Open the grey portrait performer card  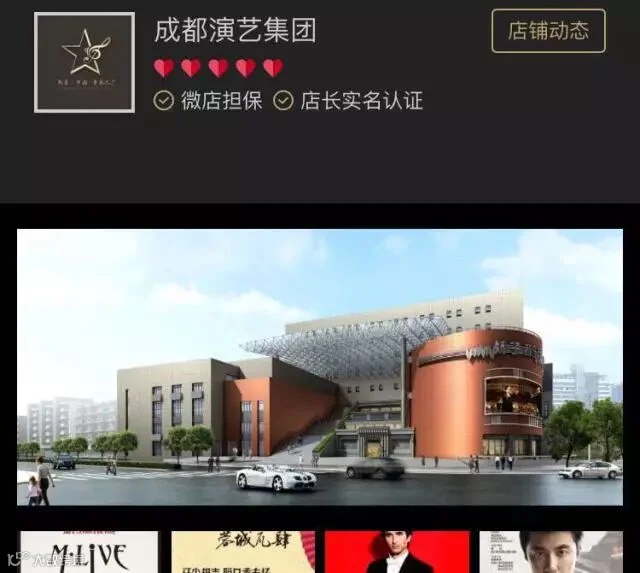point(551,552)
